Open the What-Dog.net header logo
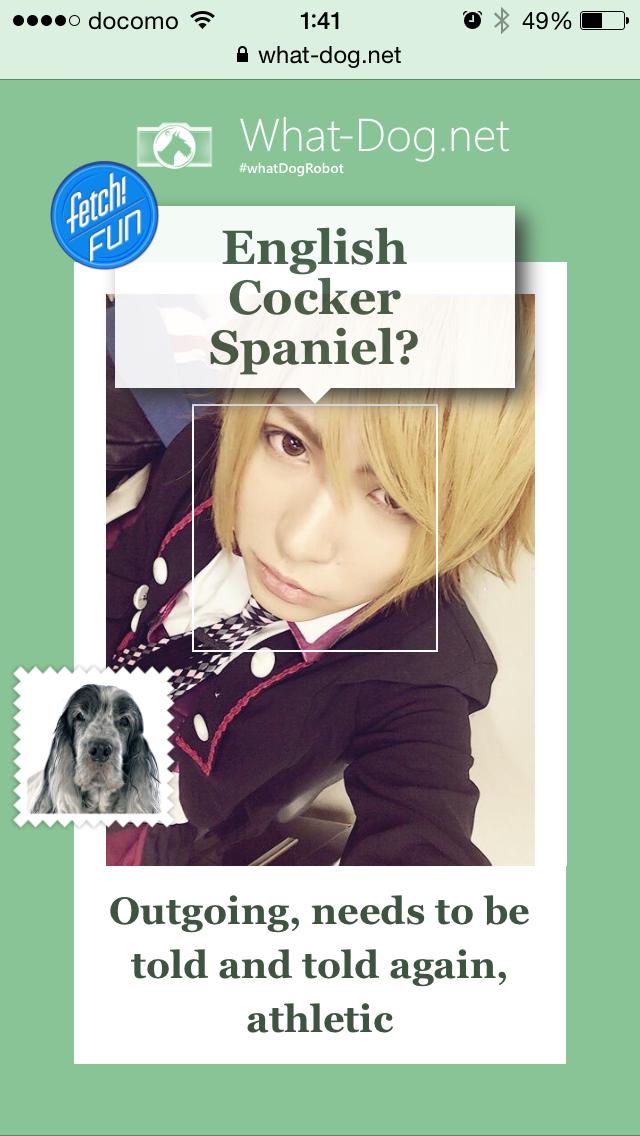 pos(323,143)
